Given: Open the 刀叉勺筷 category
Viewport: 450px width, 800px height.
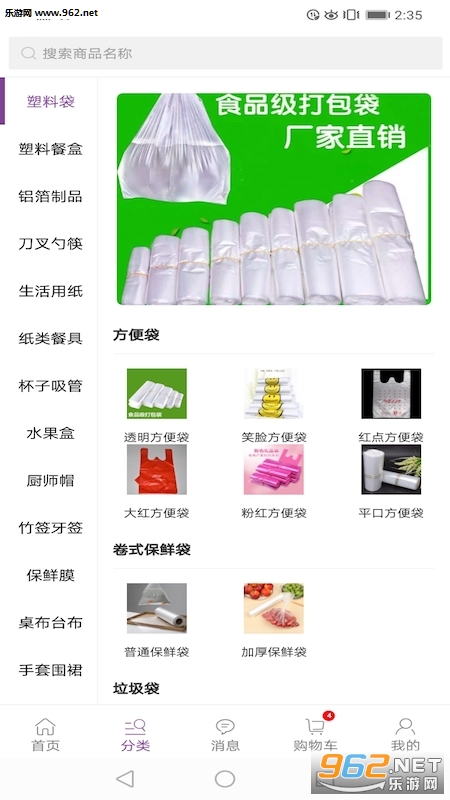Looking at the screenshot, I should 51,244.
